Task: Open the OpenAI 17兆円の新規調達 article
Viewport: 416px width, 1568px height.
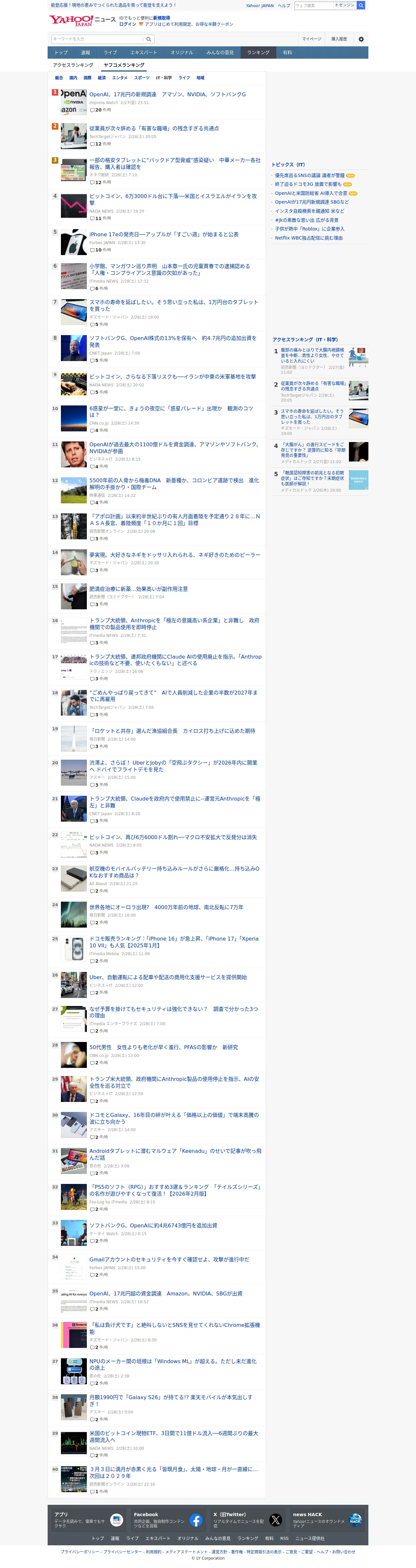Action: coord(168,94)
